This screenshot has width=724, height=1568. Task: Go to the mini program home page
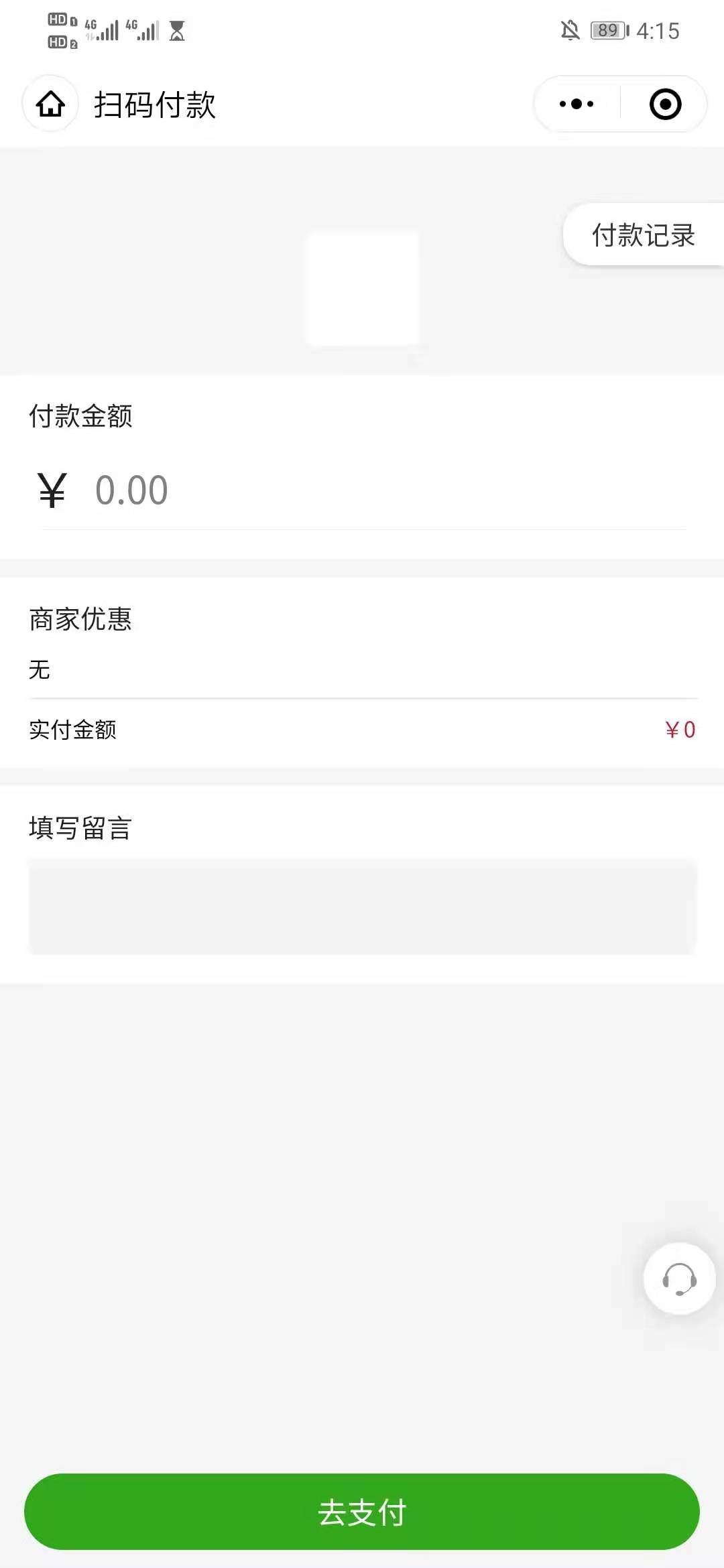50,104
